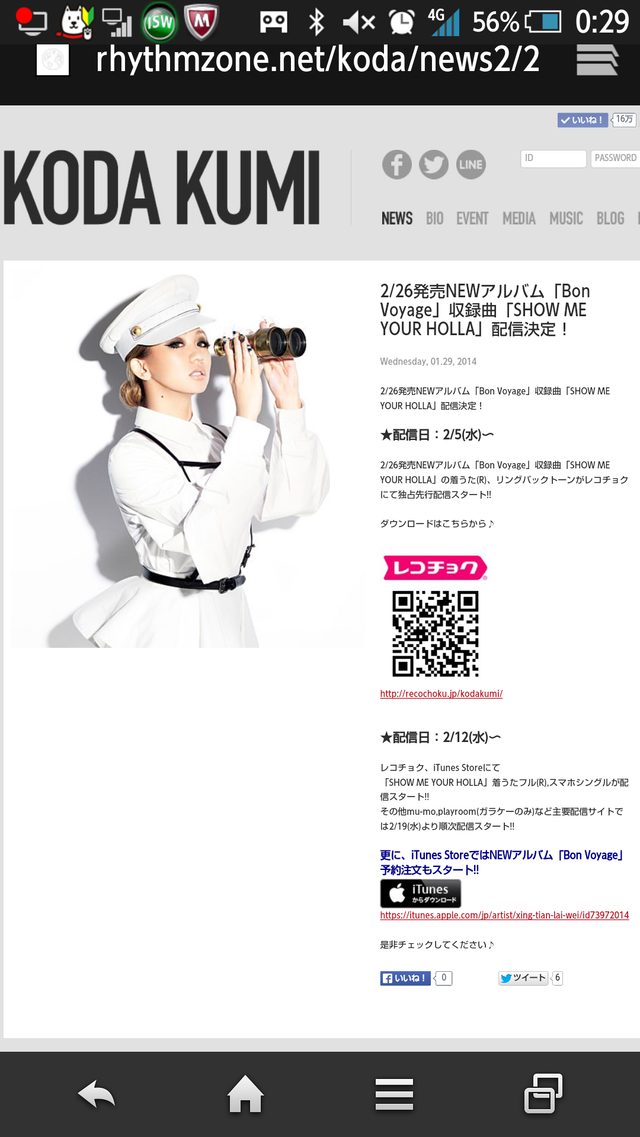Open the LINE icon
Screen dimensions: 640x1137
click(x=471, y=164)
